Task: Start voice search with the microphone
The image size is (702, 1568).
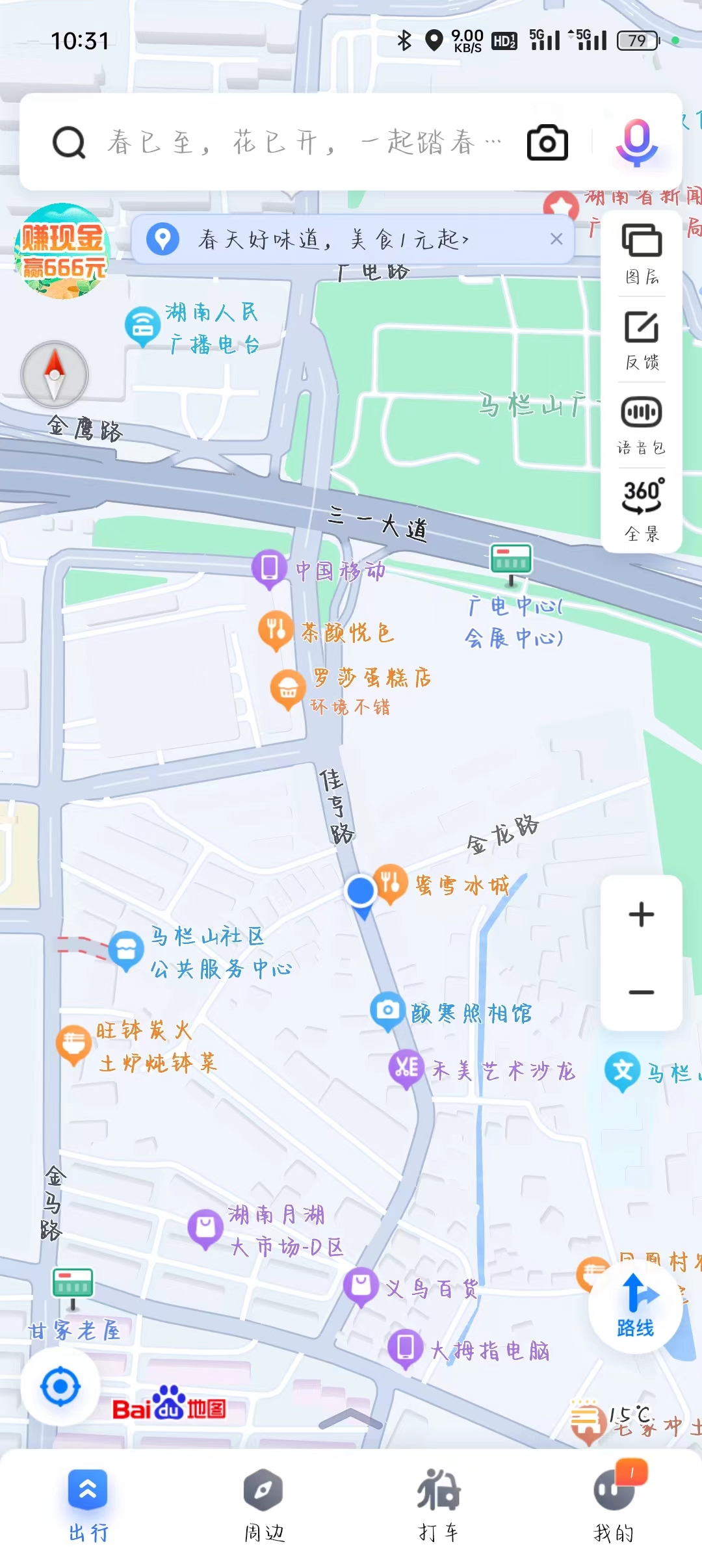Action: tap(636, 142)
